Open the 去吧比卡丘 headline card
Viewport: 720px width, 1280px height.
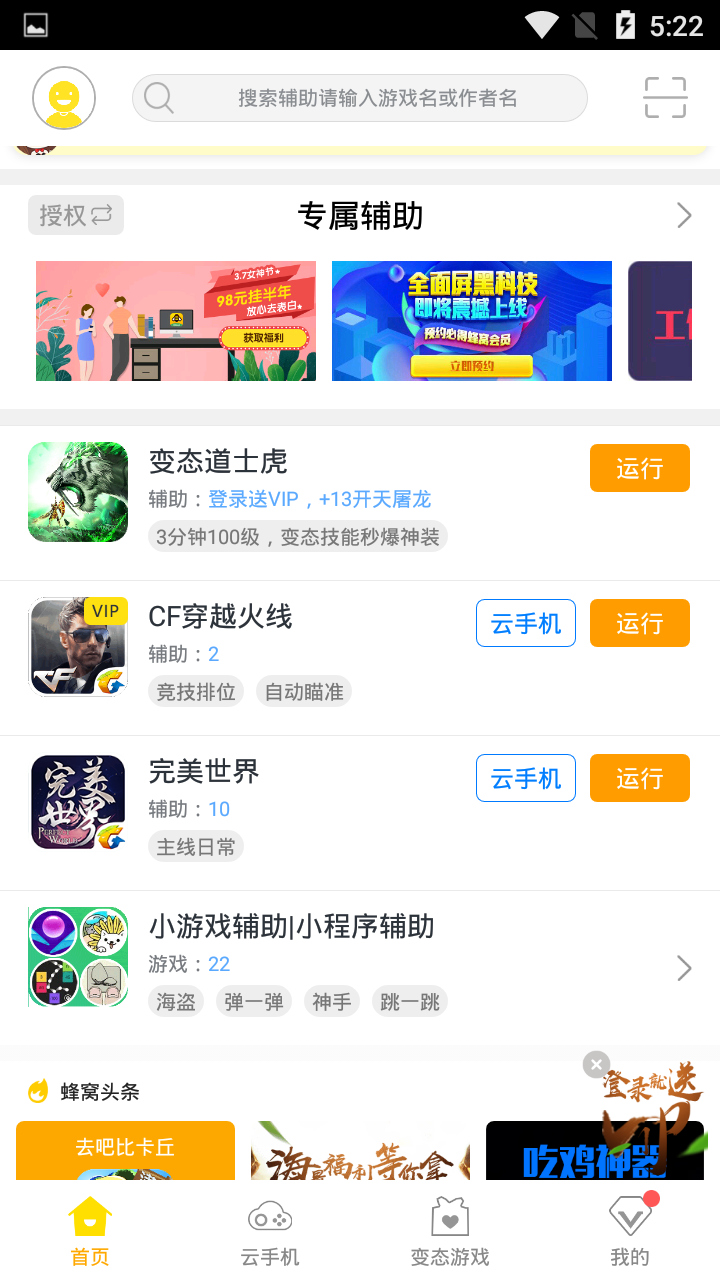[x=125, y=1150]
